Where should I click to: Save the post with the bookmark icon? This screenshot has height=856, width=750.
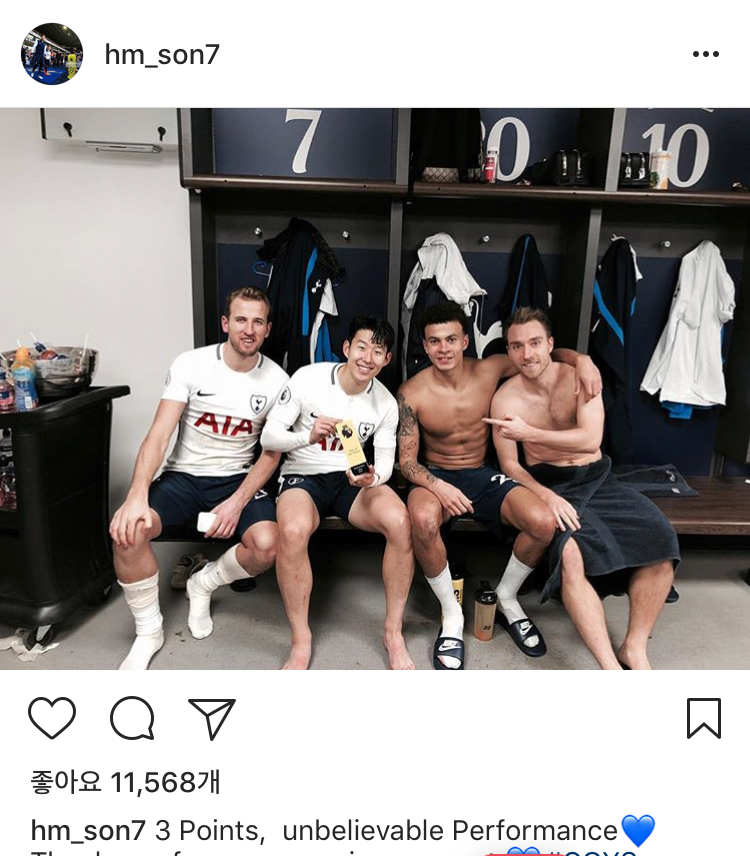tap(704, 718)
